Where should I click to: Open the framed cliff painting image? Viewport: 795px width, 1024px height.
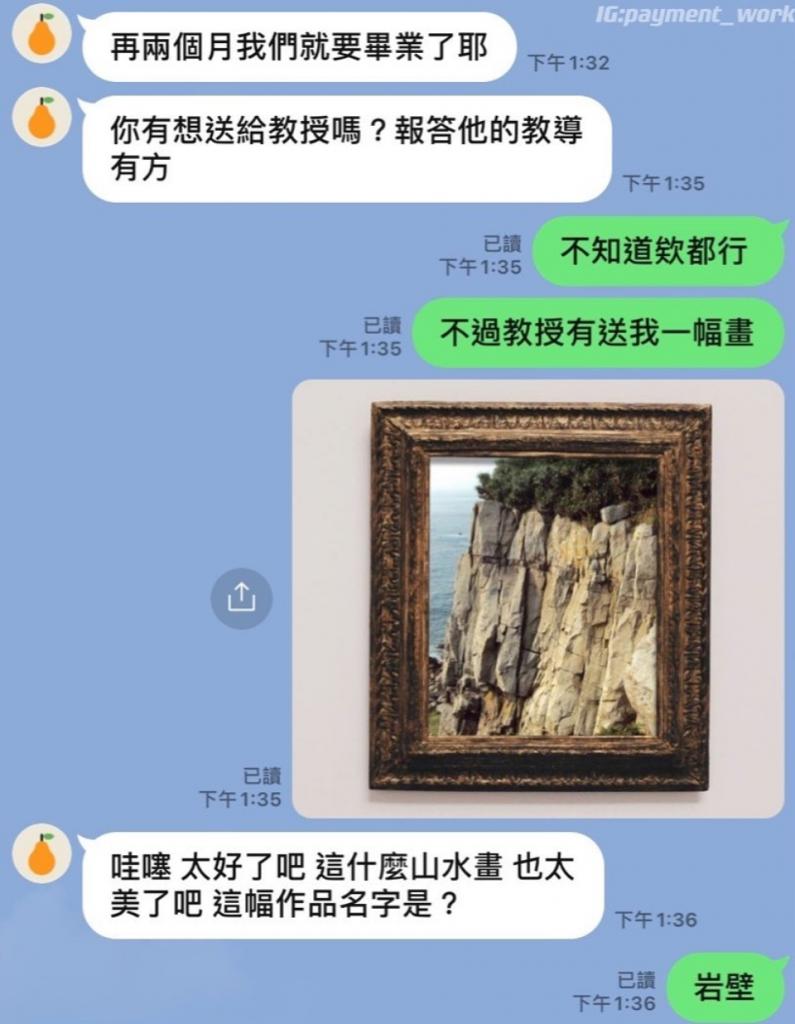coord(540,597)
